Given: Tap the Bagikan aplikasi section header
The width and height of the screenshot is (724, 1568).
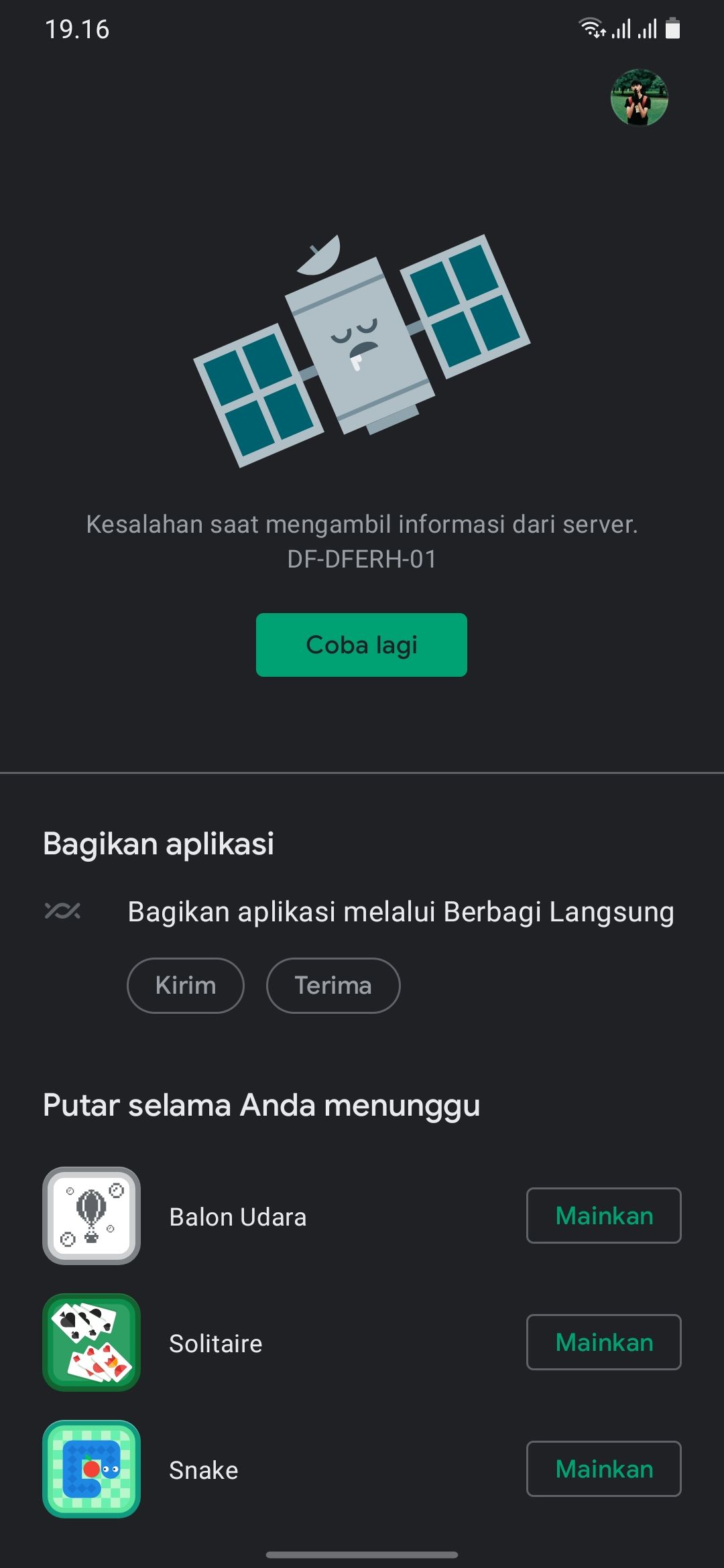Looking at the screenshot, I should [158, 844].
